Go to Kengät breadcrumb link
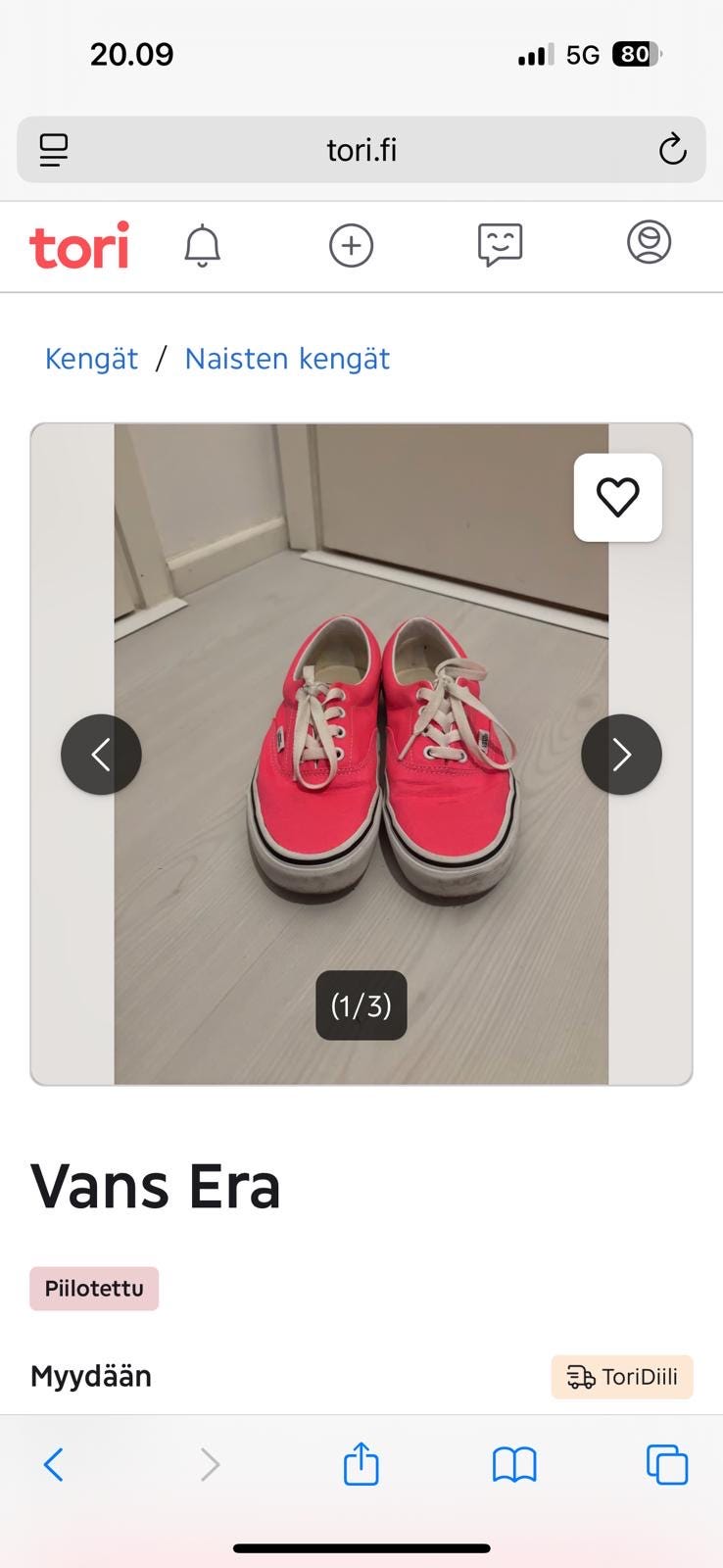The height and width of the screenshot is (1568, 723). [91, 359]
